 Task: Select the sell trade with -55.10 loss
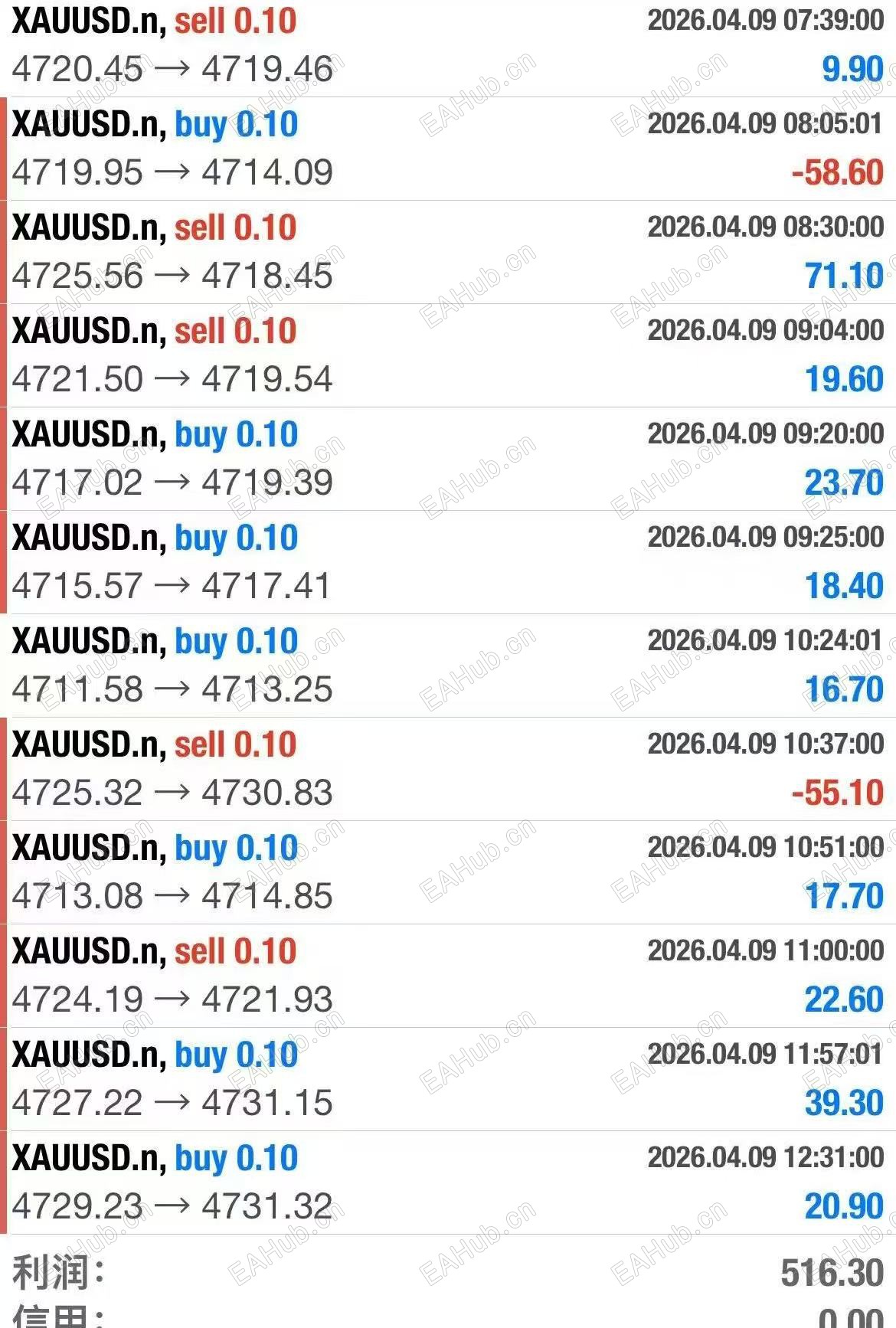[448, 769]
